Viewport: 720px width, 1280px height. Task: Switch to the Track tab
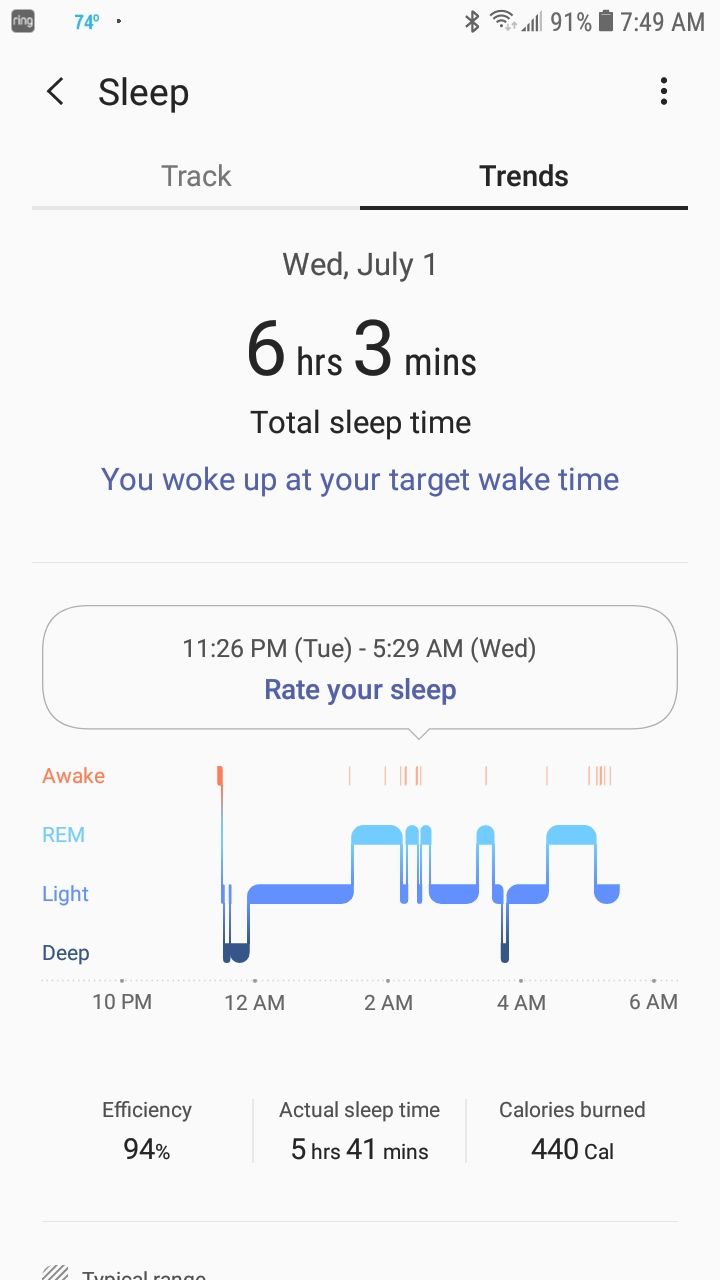click(196, 176)
